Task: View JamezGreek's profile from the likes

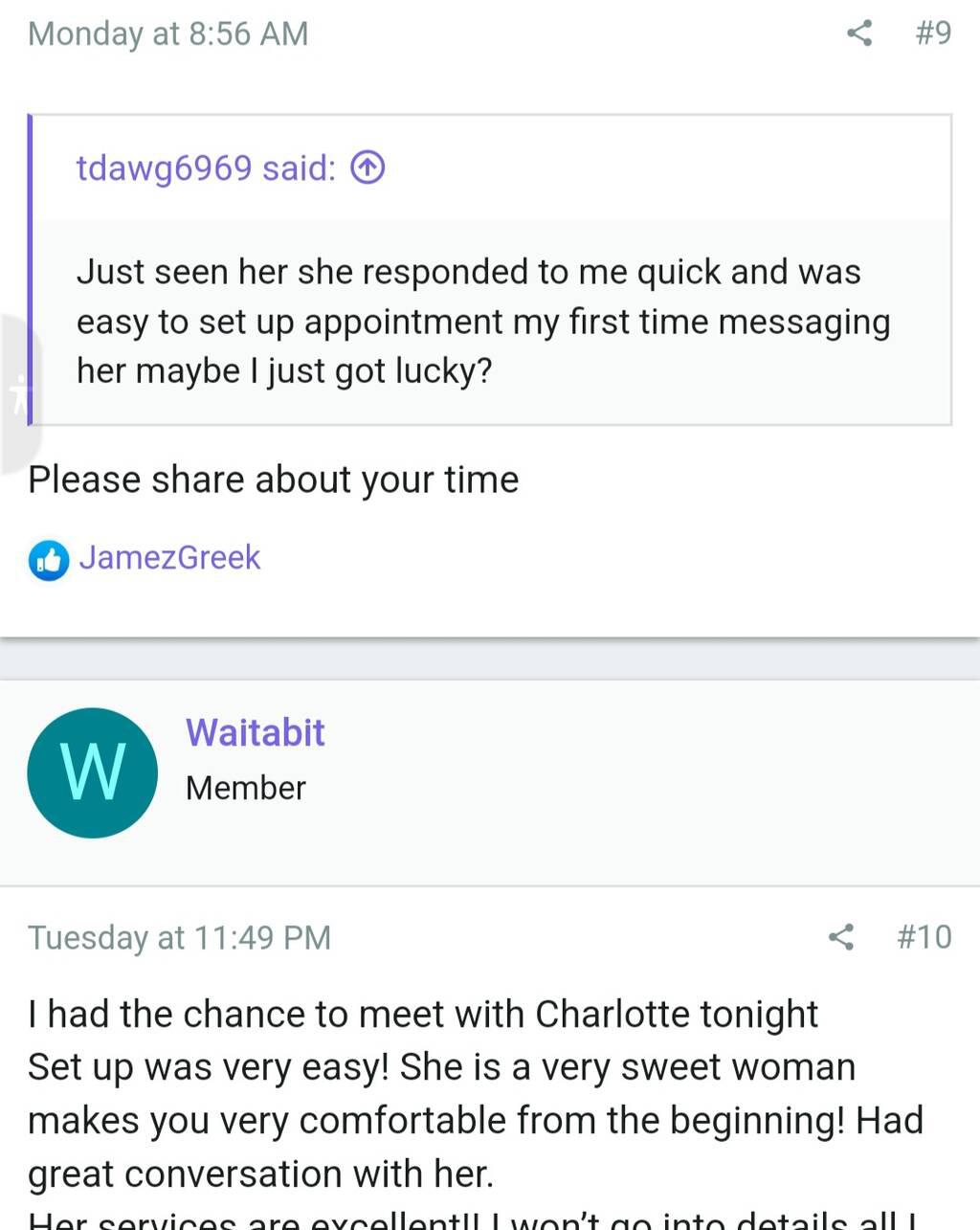Action: tap(169, 557)
